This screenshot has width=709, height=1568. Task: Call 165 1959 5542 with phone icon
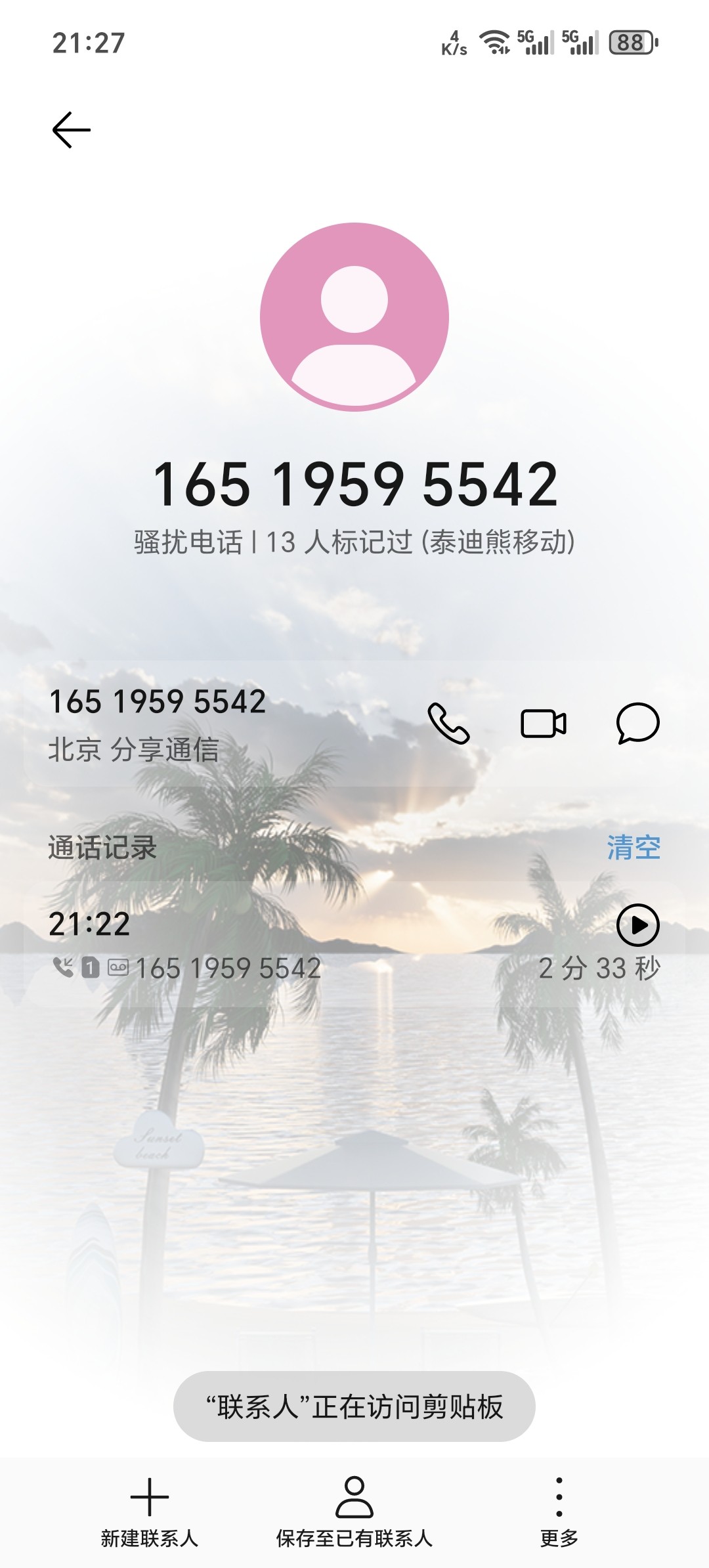[449, 724]
